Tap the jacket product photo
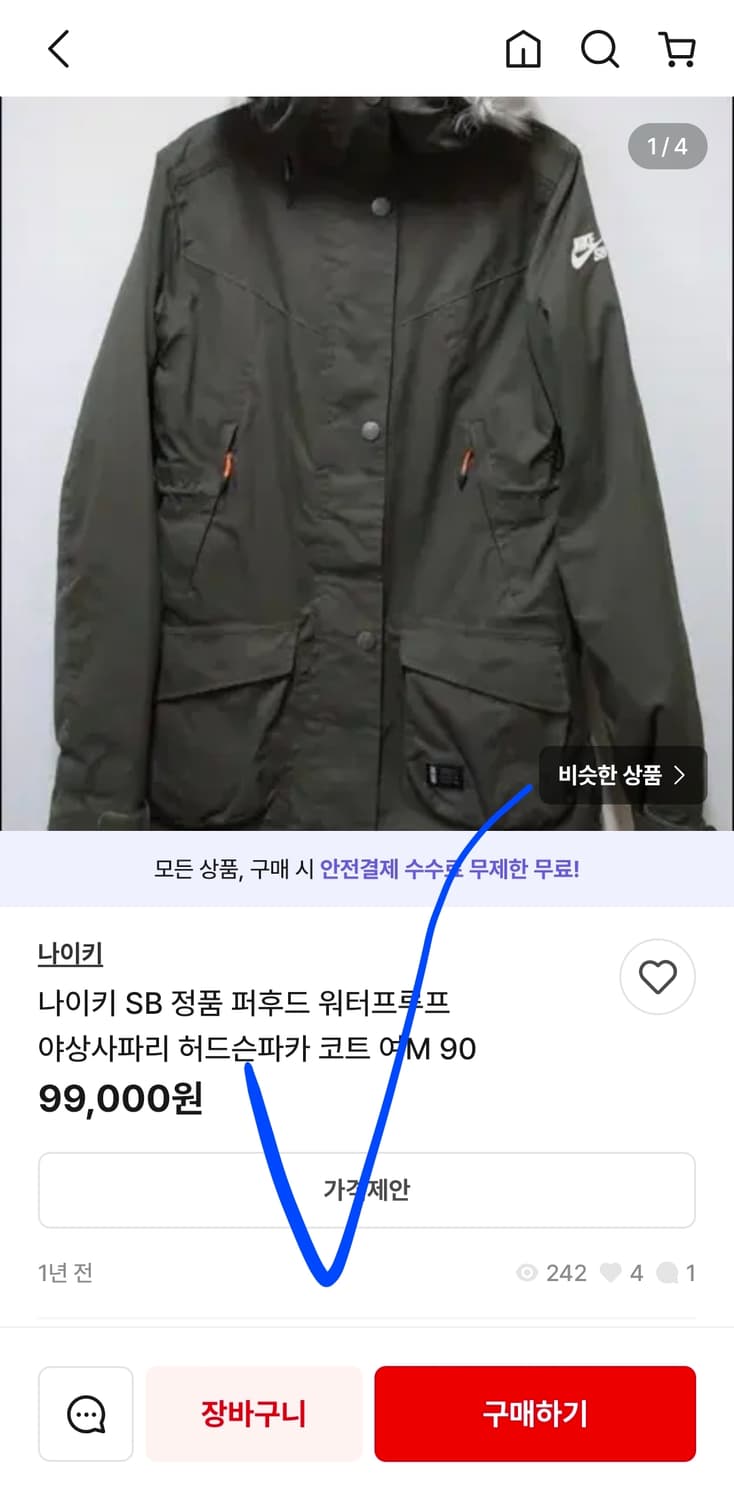Viewport: 734px width, 1500px height. pyautogui.click(x=367, y=450)
